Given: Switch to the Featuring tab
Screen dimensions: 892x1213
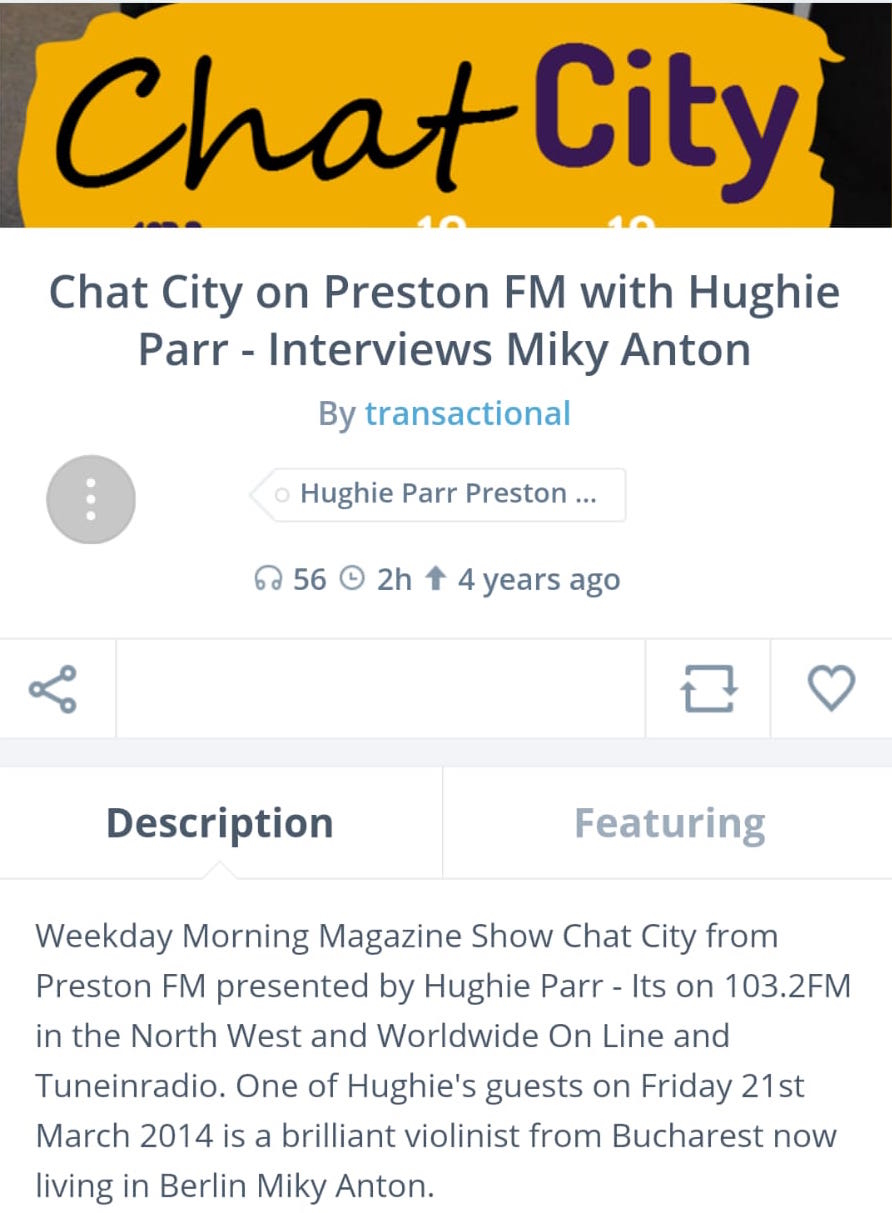Looking at the screenshot, I should point(669,823).
